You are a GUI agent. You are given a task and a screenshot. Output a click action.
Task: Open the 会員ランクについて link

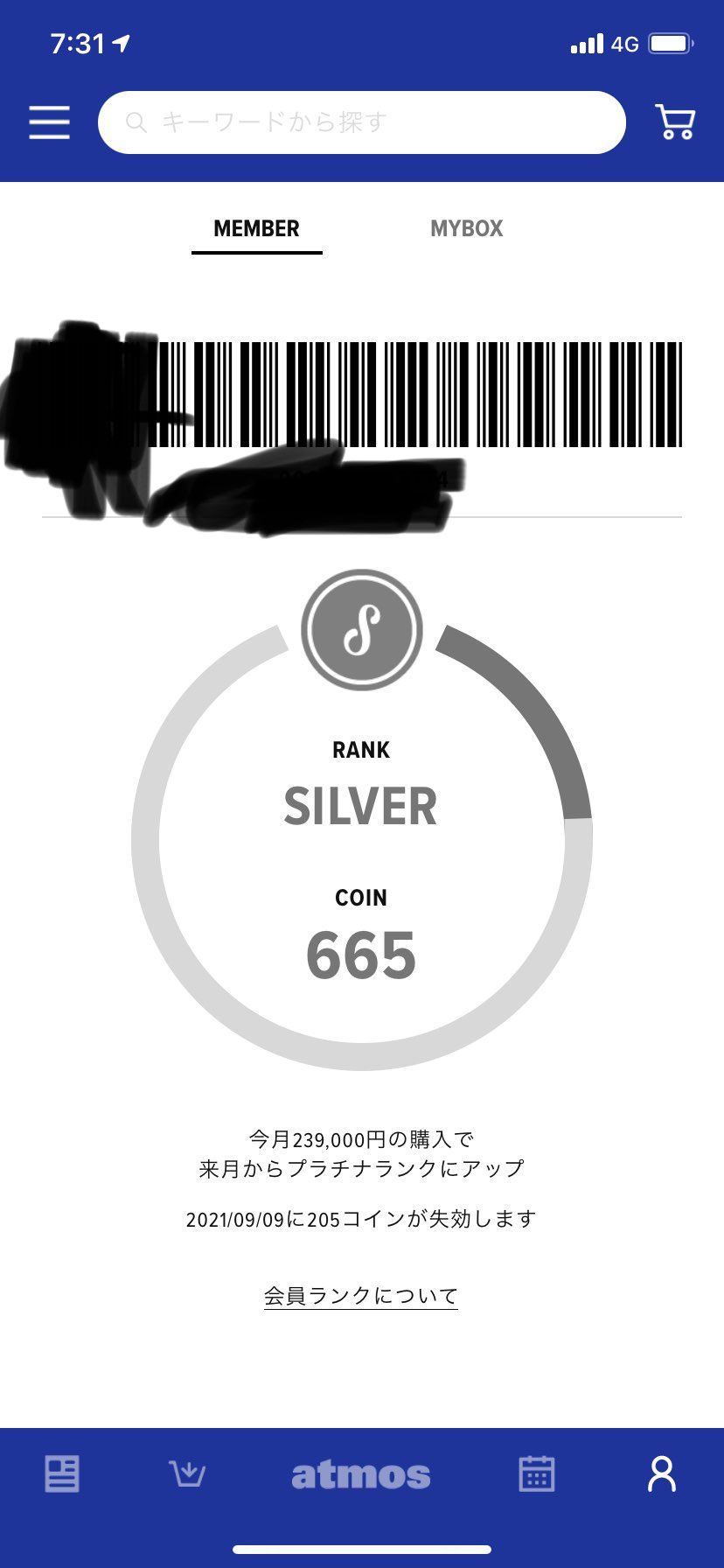361,1296
